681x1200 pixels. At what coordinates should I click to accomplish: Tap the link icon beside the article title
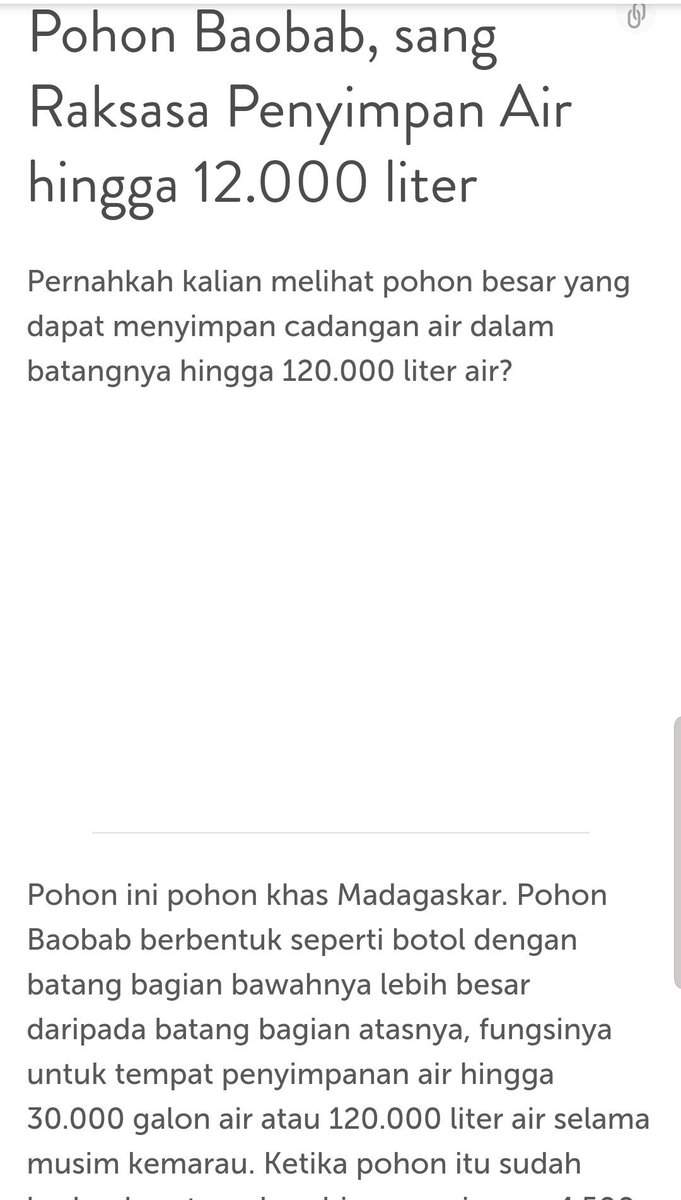point(636,17)
